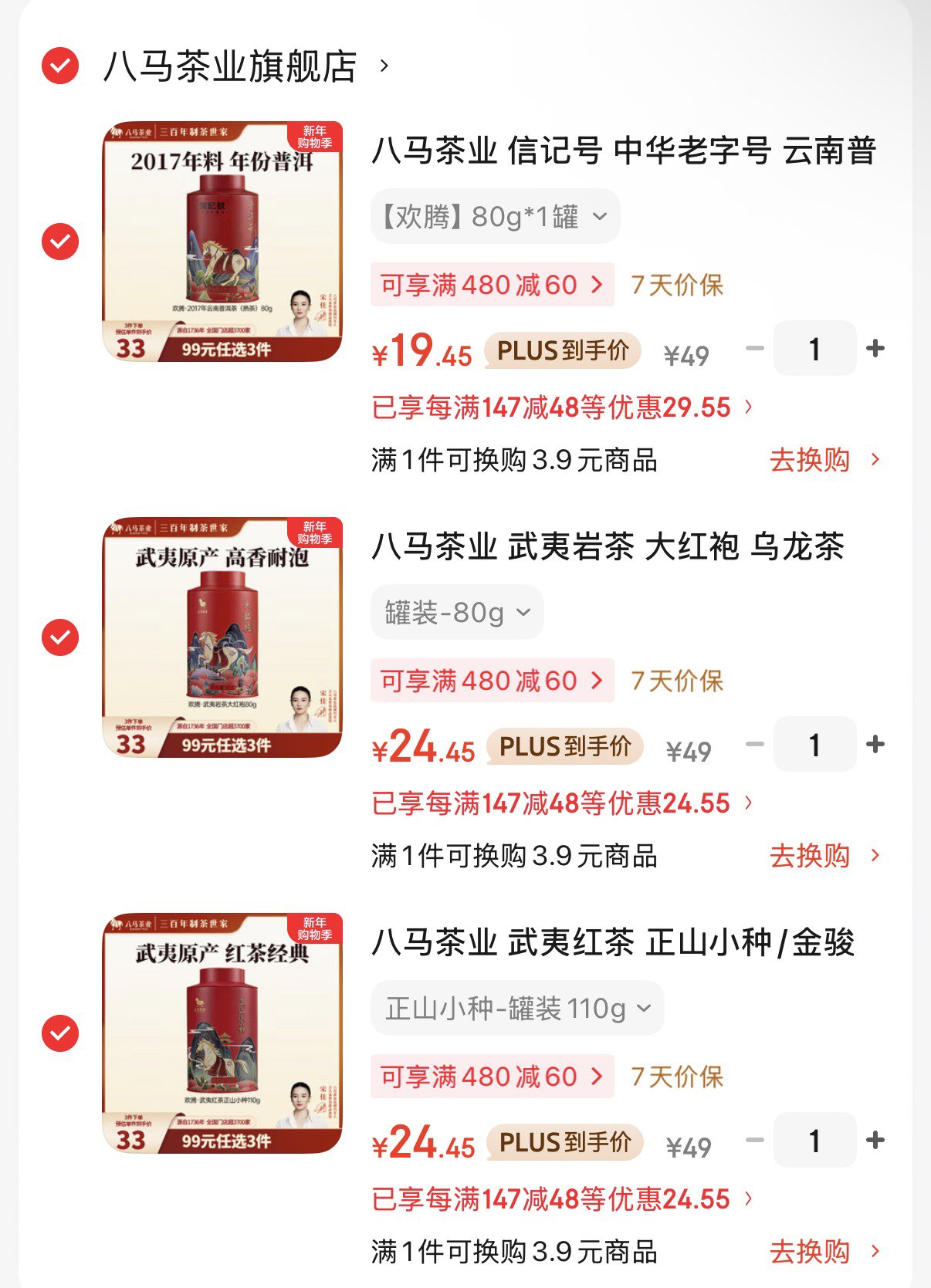The width and height of the screenshot is (931, 1288).
Task: Open the 武夷红茶 正山小种/金骏 product title
Action: (x=613, y=942)
